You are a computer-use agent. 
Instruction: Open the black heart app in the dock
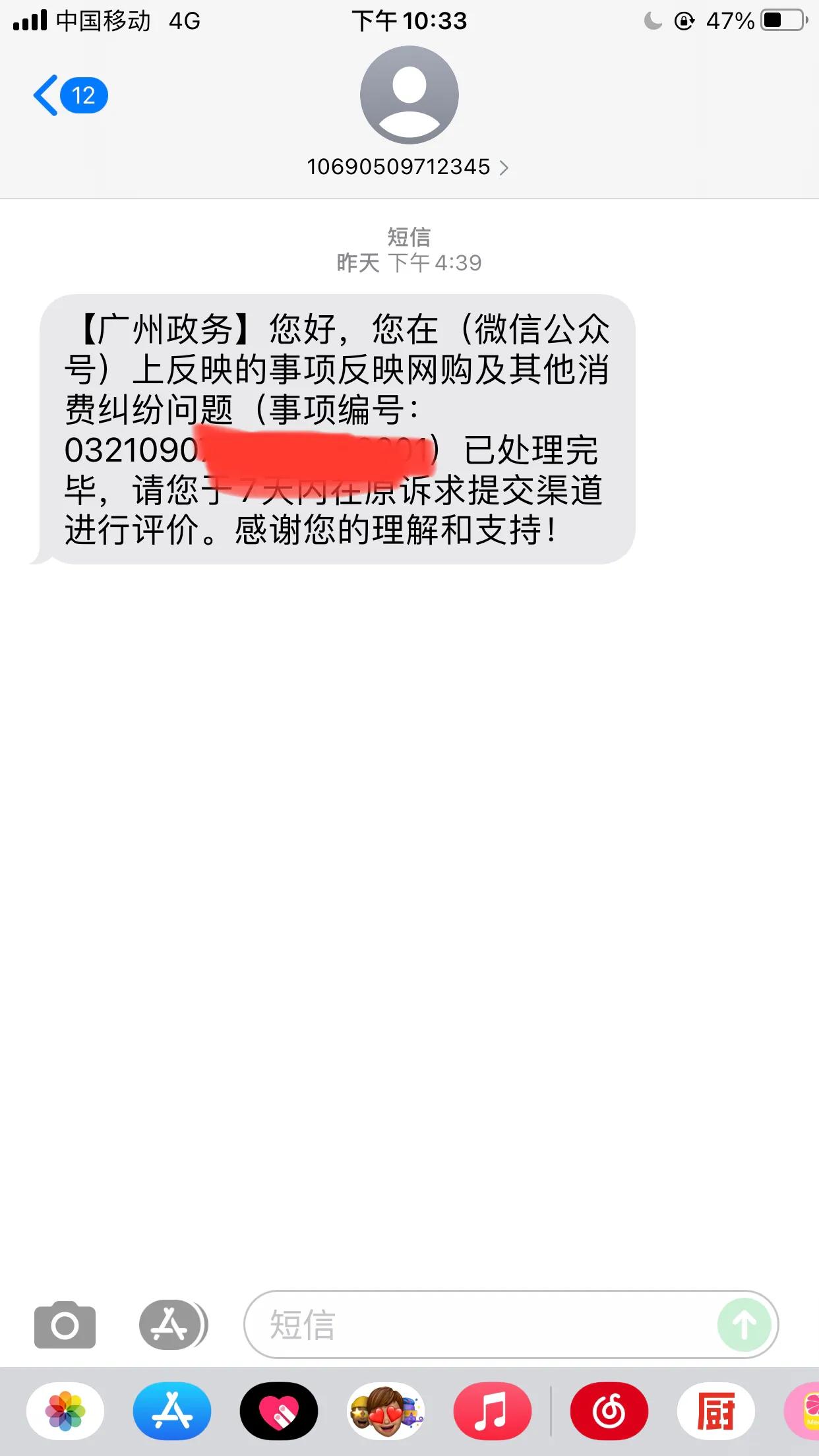(x=277, y=1411)
